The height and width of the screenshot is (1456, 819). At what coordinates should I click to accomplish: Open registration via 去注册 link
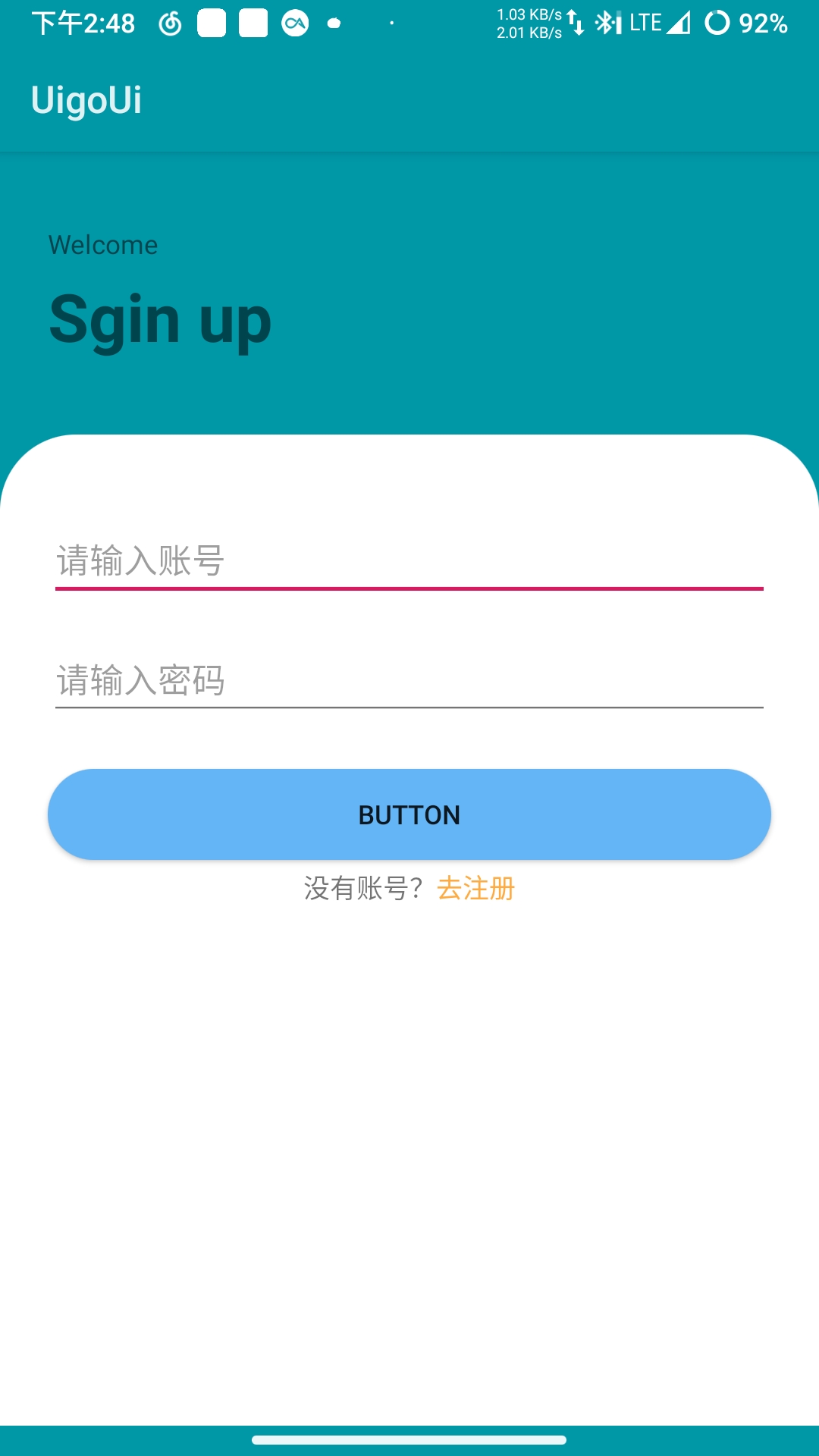(x=478, y=890)
